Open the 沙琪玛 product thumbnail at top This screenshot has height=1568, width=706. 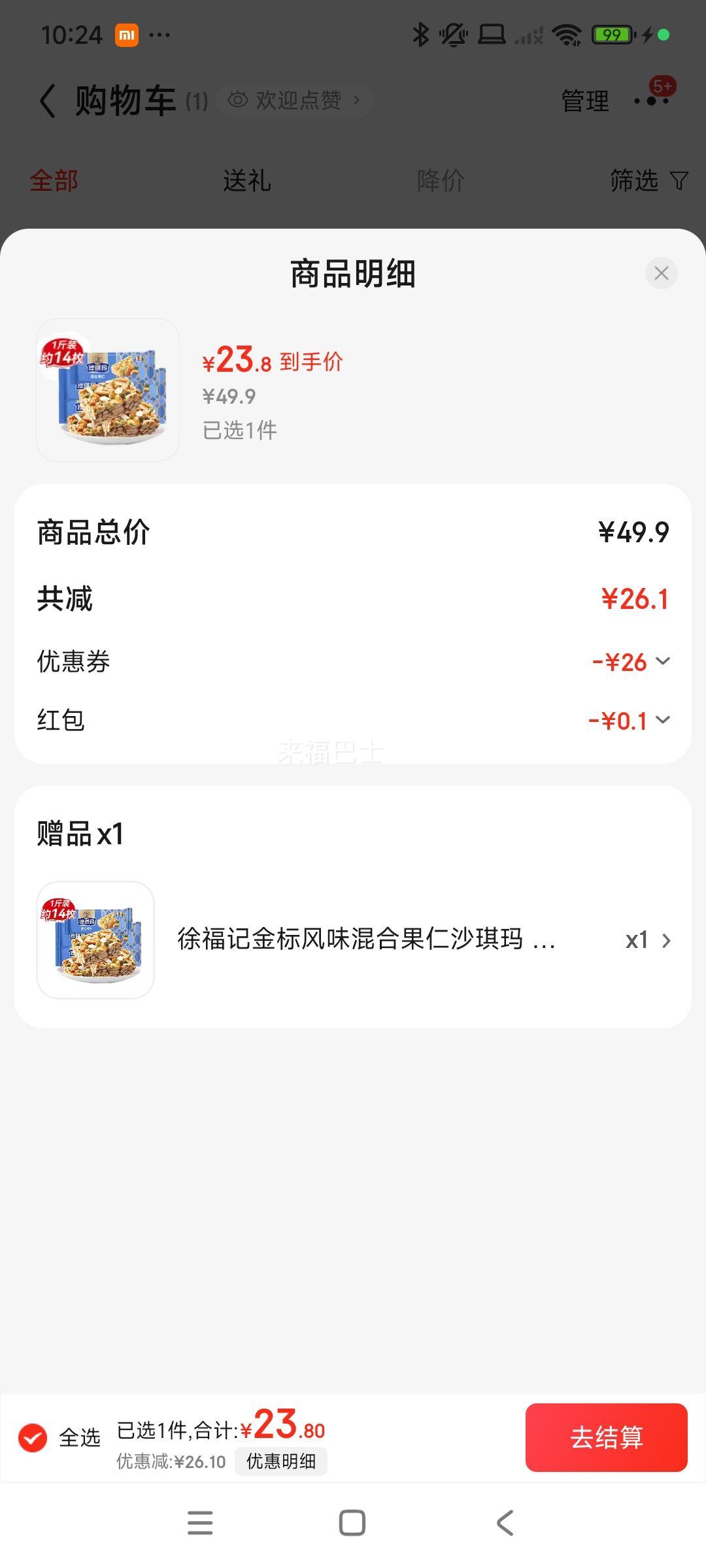point(108,390)
